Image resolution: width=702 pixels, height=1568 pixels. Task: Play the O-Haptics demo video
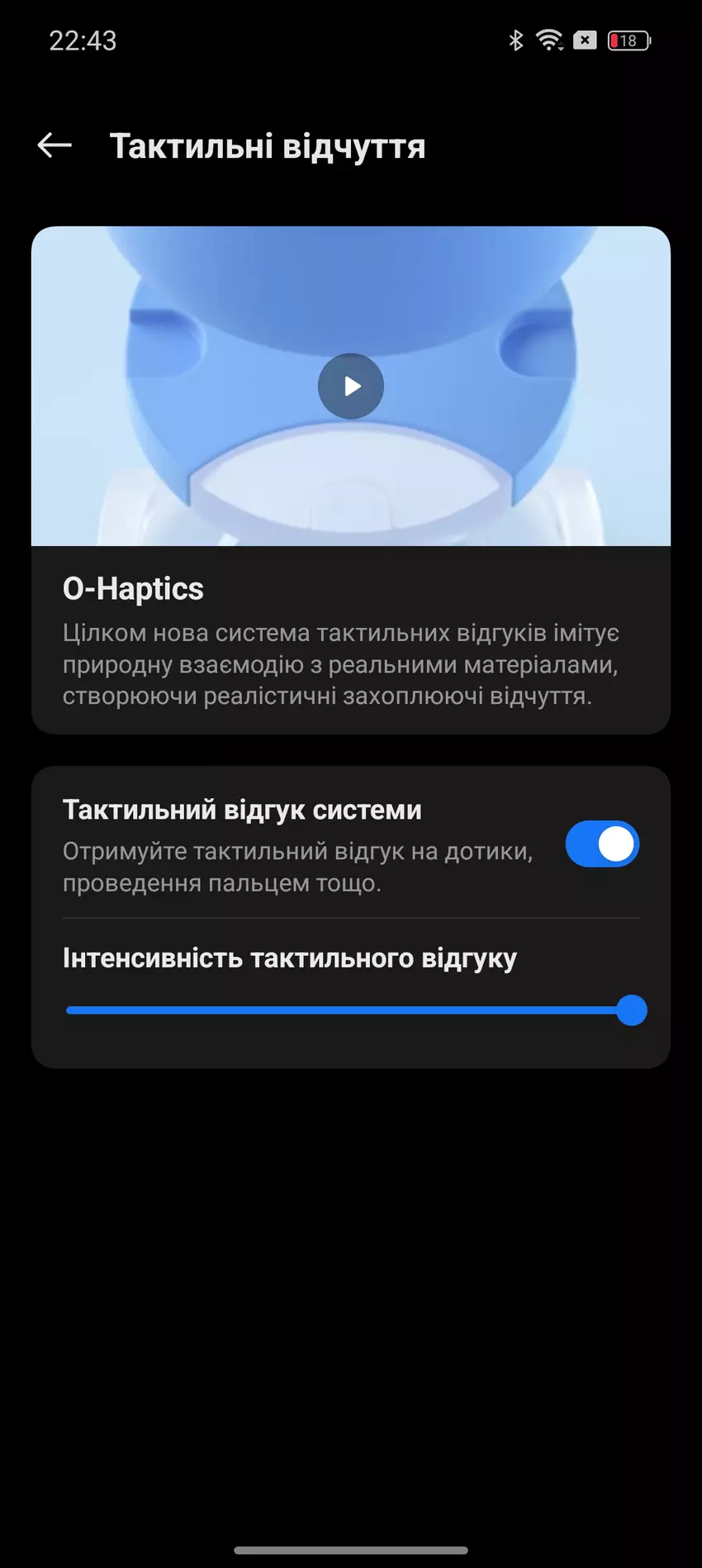tap(351, 386)
